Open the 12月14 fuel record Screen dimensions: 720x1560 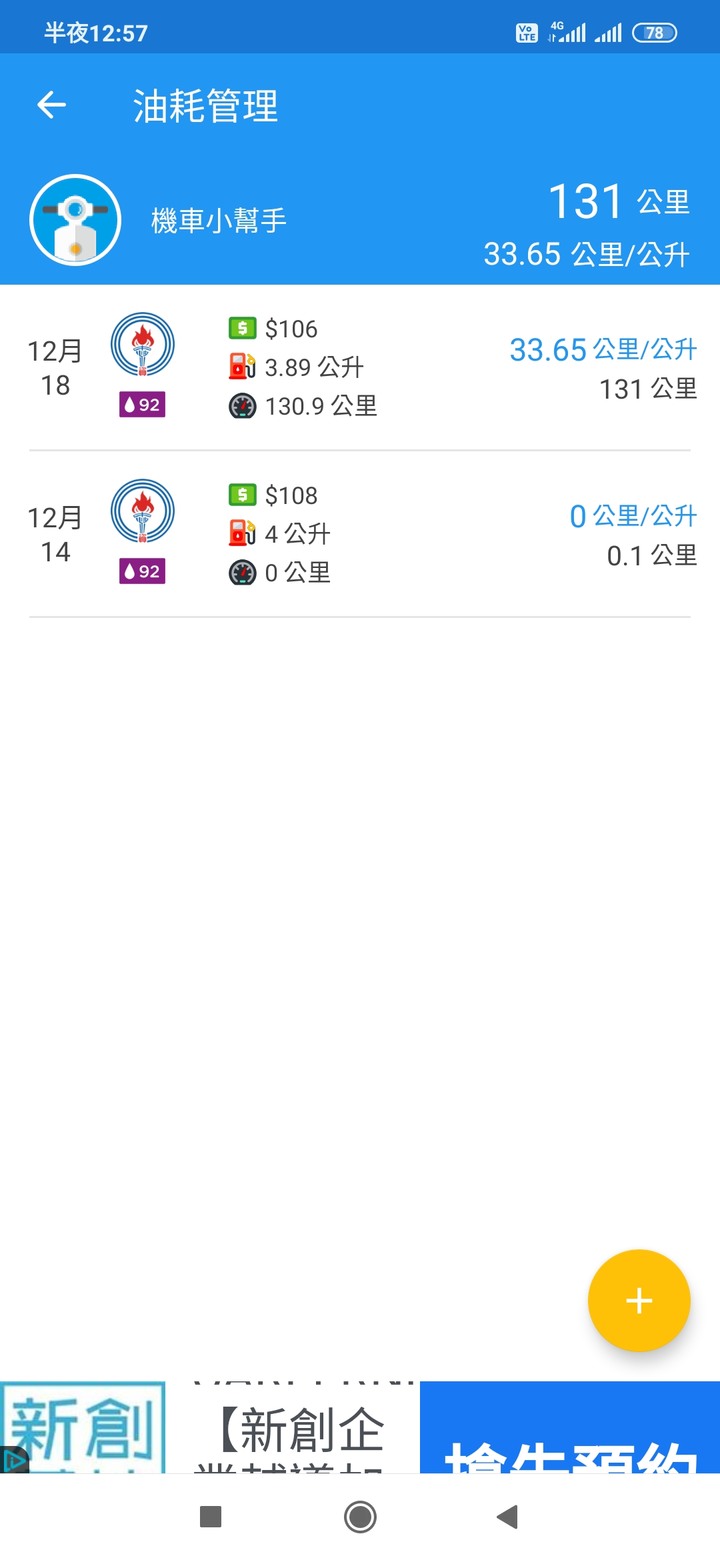tap(360, 534)
